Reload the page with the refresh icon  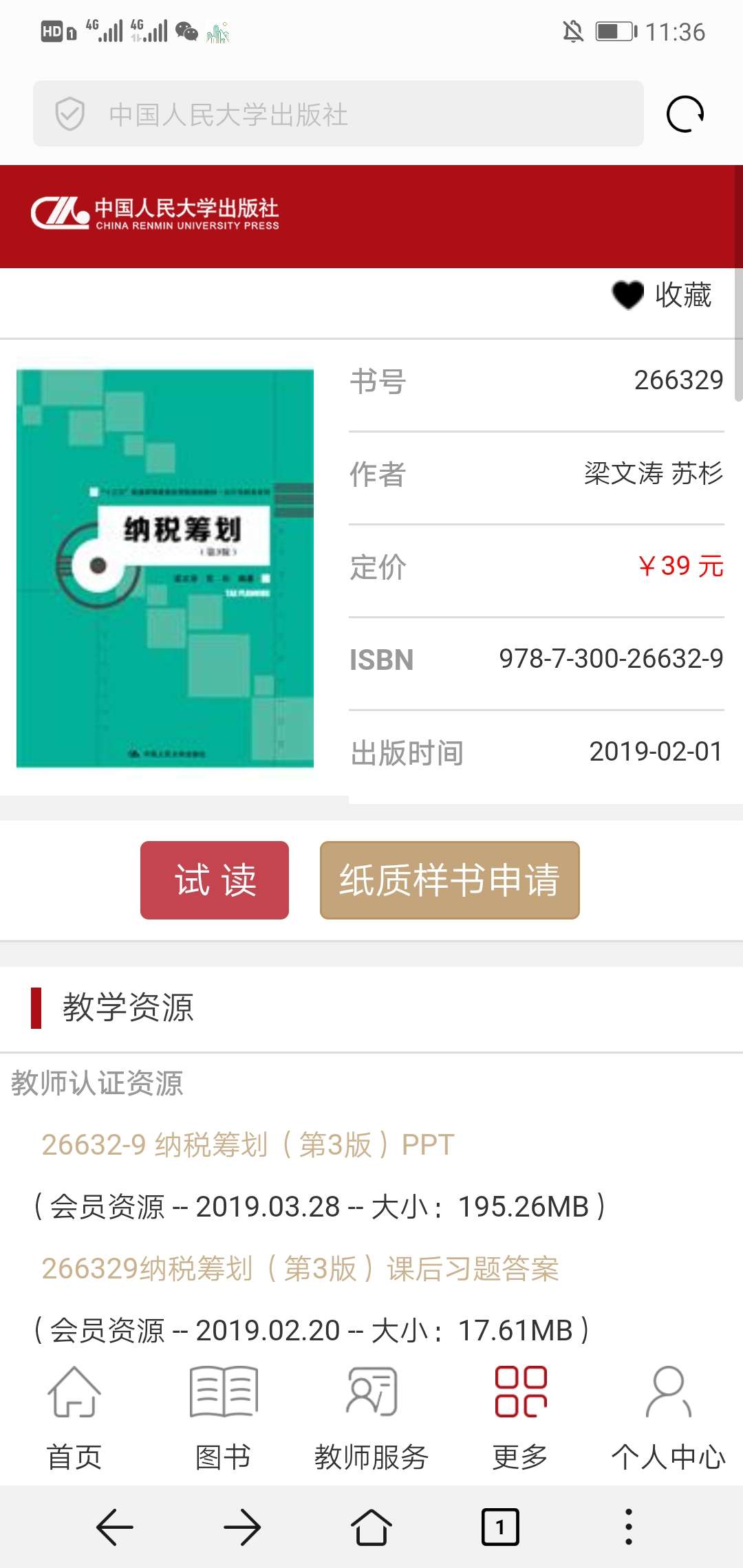[x=685, y=114]
